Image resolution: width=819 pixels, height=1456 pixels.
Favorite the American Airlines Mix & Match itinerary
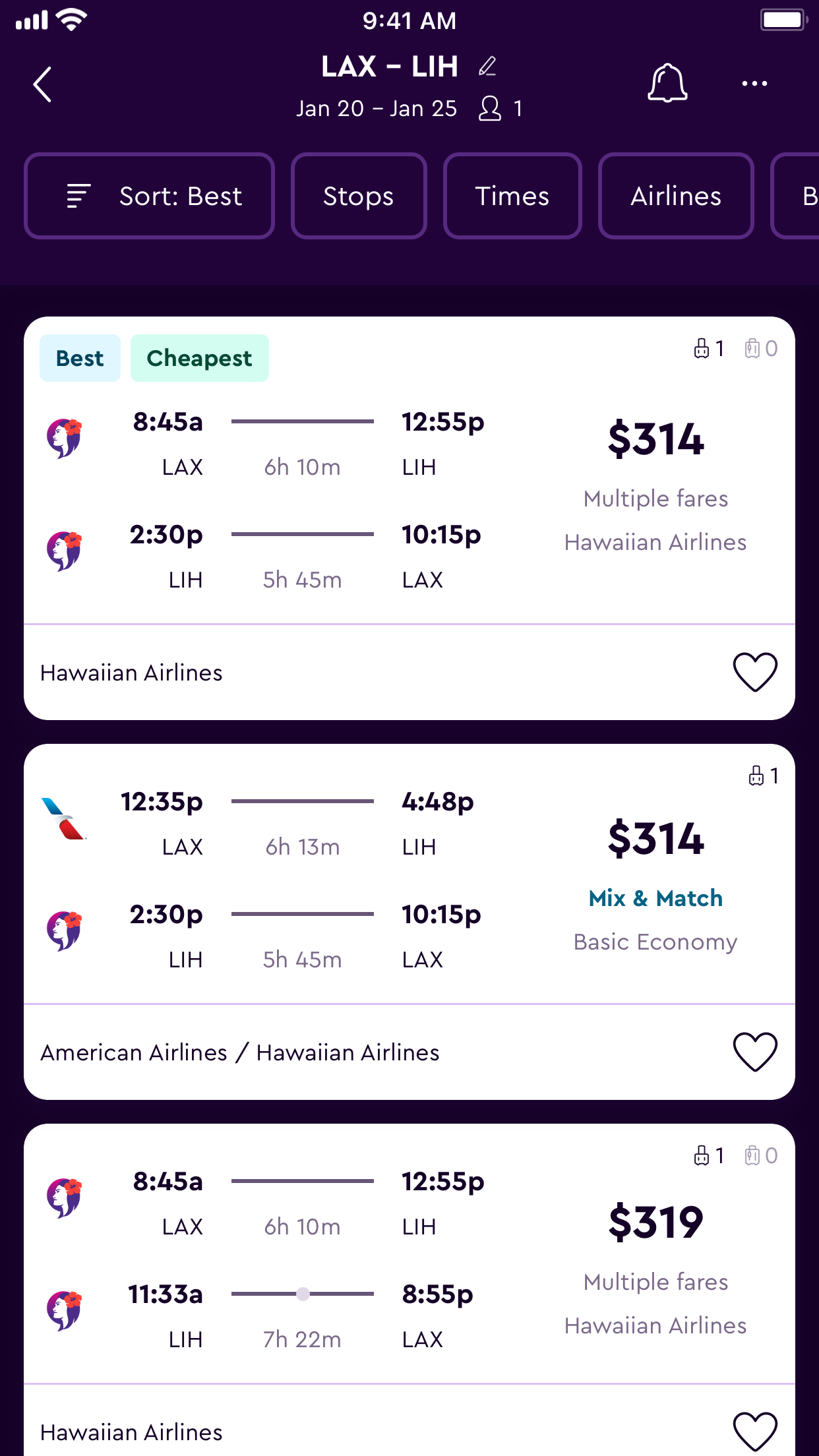click(x=754, y=1050)
